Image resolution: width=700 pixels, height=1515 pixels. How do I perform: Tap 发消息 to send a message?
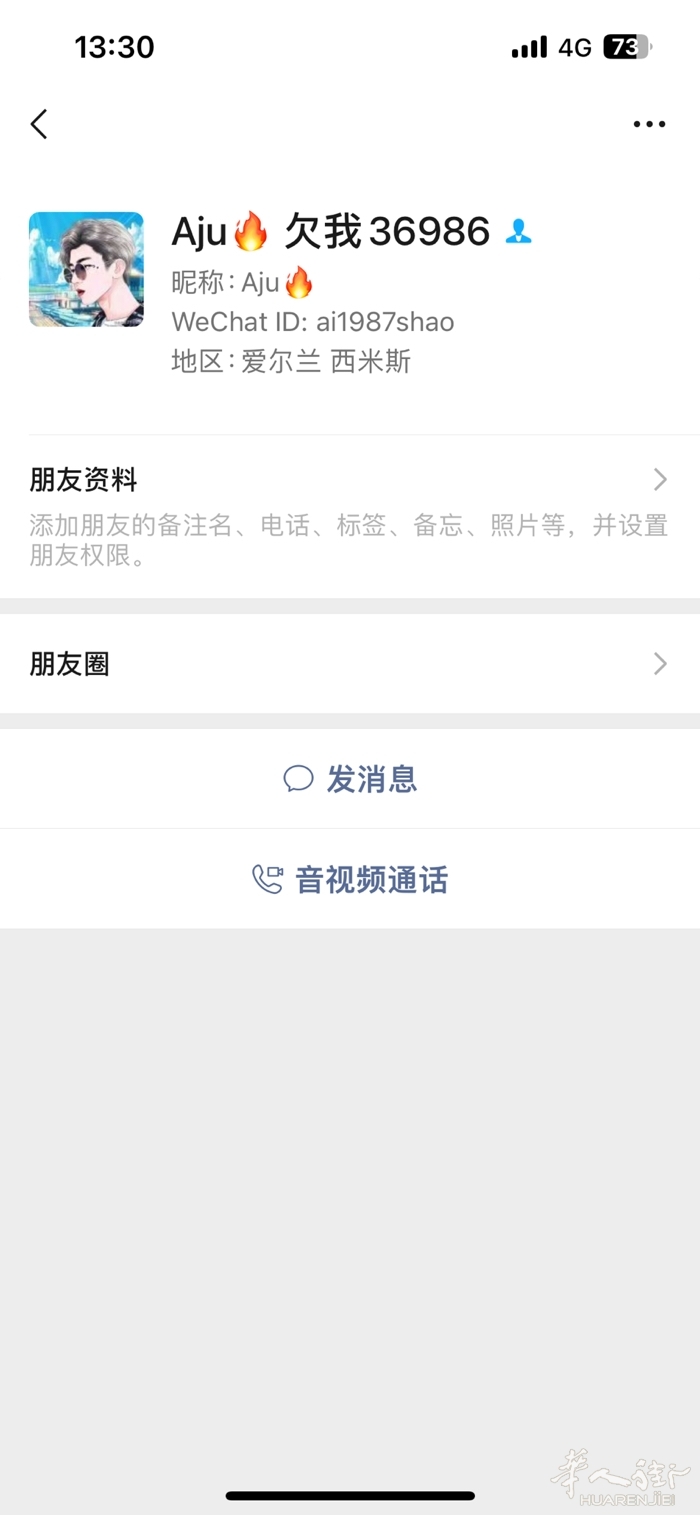[x=350, y=779]
